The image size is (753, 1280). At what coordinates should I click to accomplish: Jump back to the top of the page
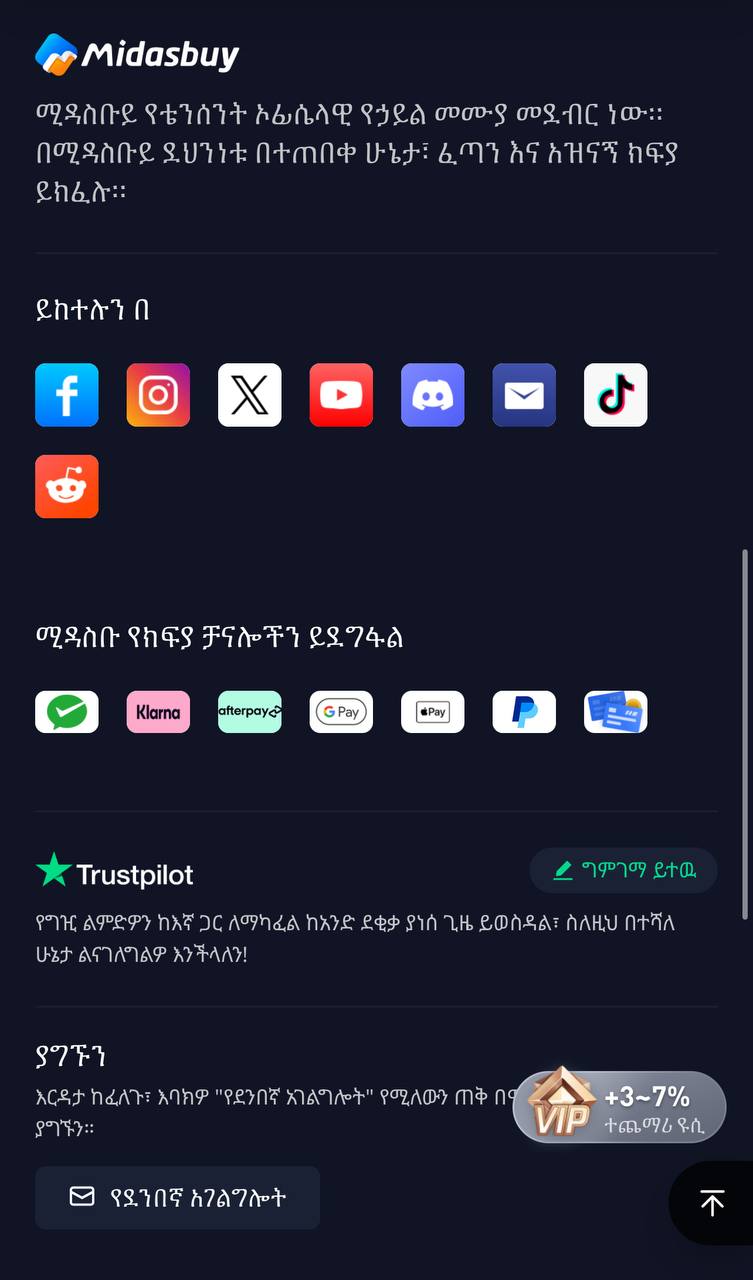[x=712, y=1203]
